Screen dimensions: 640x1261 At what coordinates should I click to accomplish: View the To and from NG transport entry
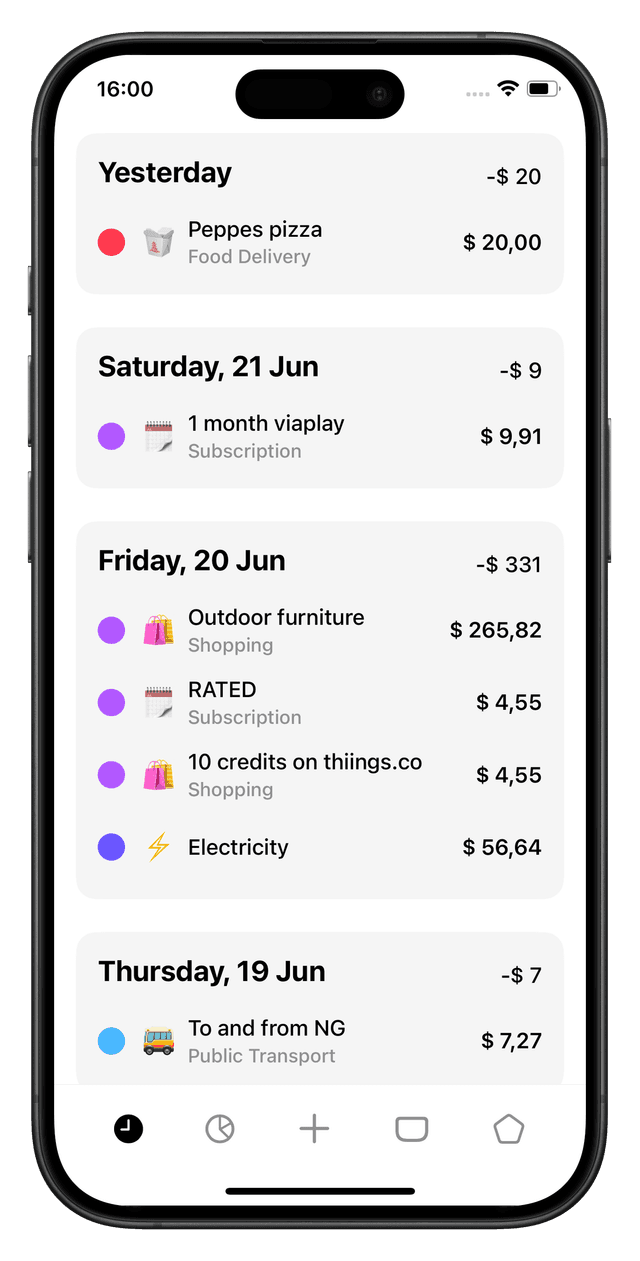(x=319, y=1041)
